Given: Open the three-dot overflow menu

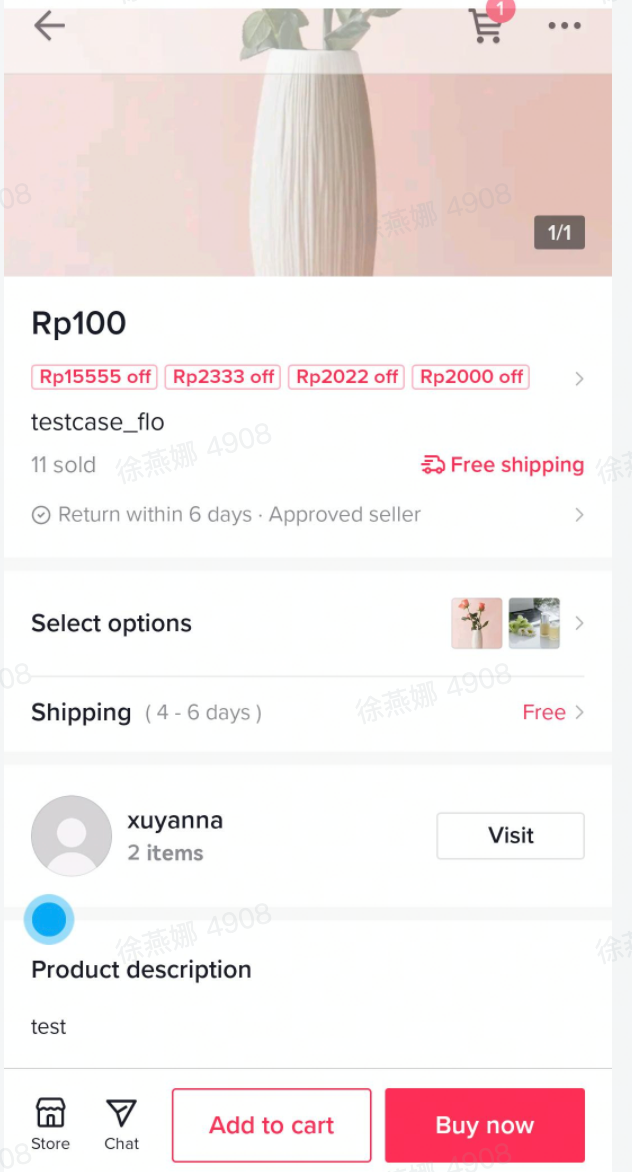Looking at the screenshot, I should pyautogui.click(x=564, y=27).
